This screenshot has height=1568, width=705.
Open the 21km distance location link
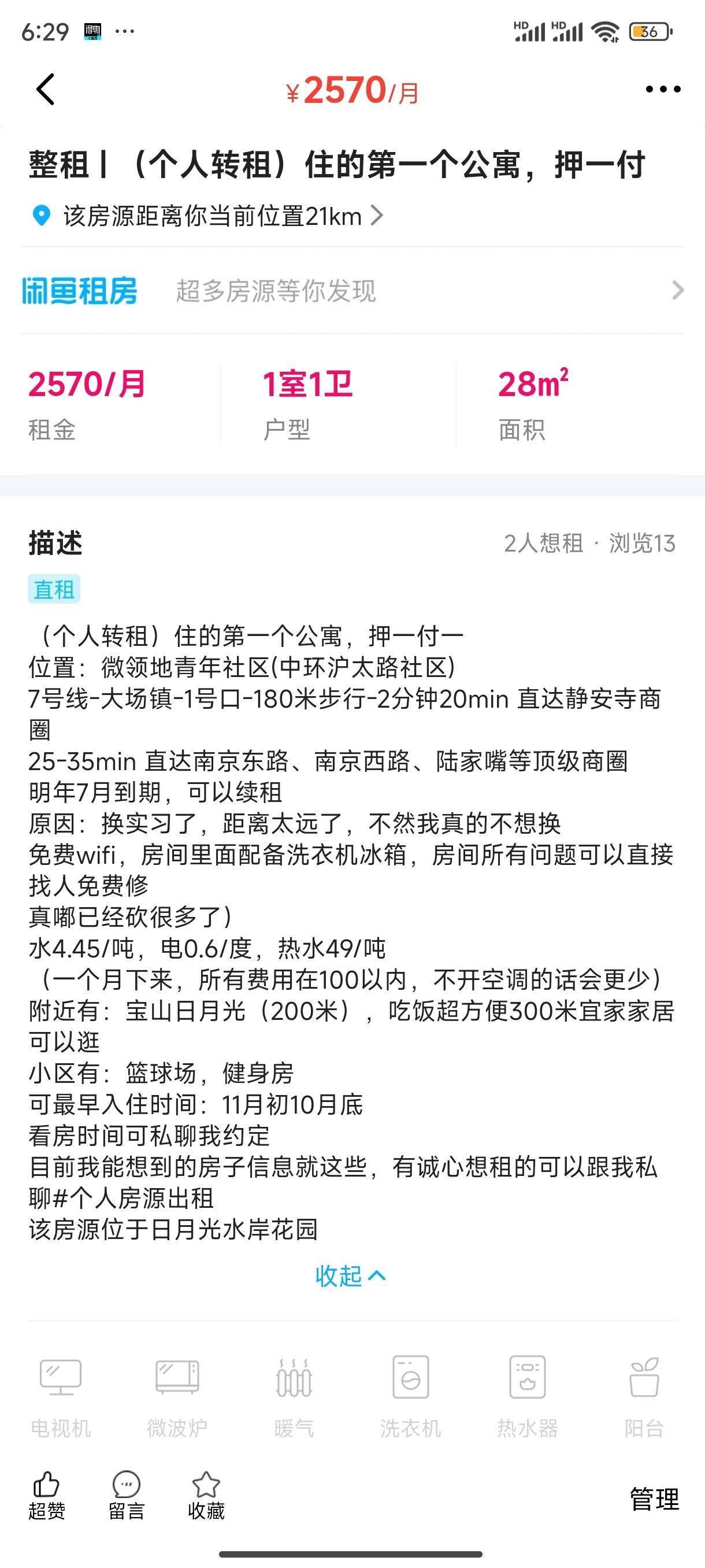coord(207,216)
